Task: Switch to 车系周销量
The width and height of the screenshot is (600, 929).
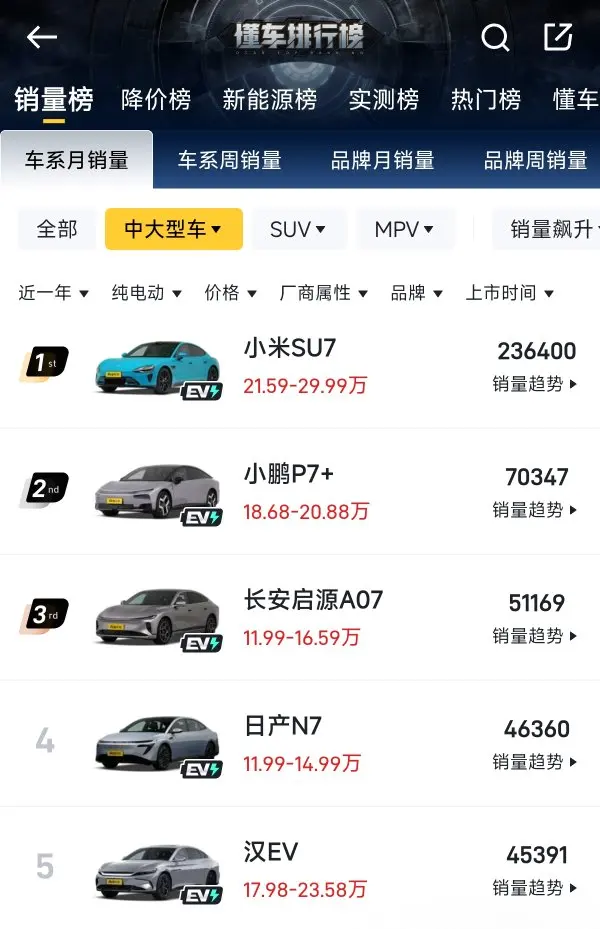Action: tap(229, 160)
